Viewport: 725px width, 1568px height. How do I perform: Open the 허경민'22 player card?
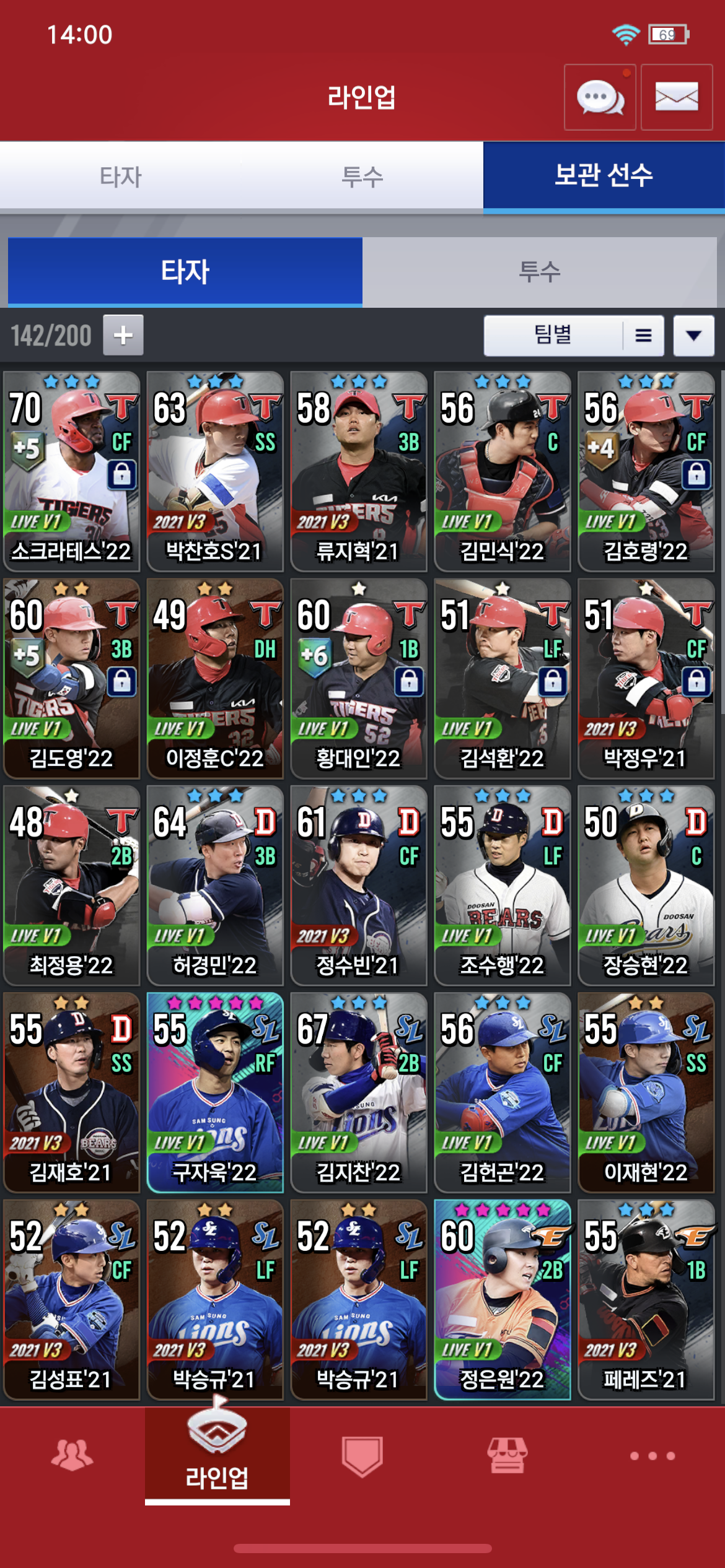(x=215, y=886)
